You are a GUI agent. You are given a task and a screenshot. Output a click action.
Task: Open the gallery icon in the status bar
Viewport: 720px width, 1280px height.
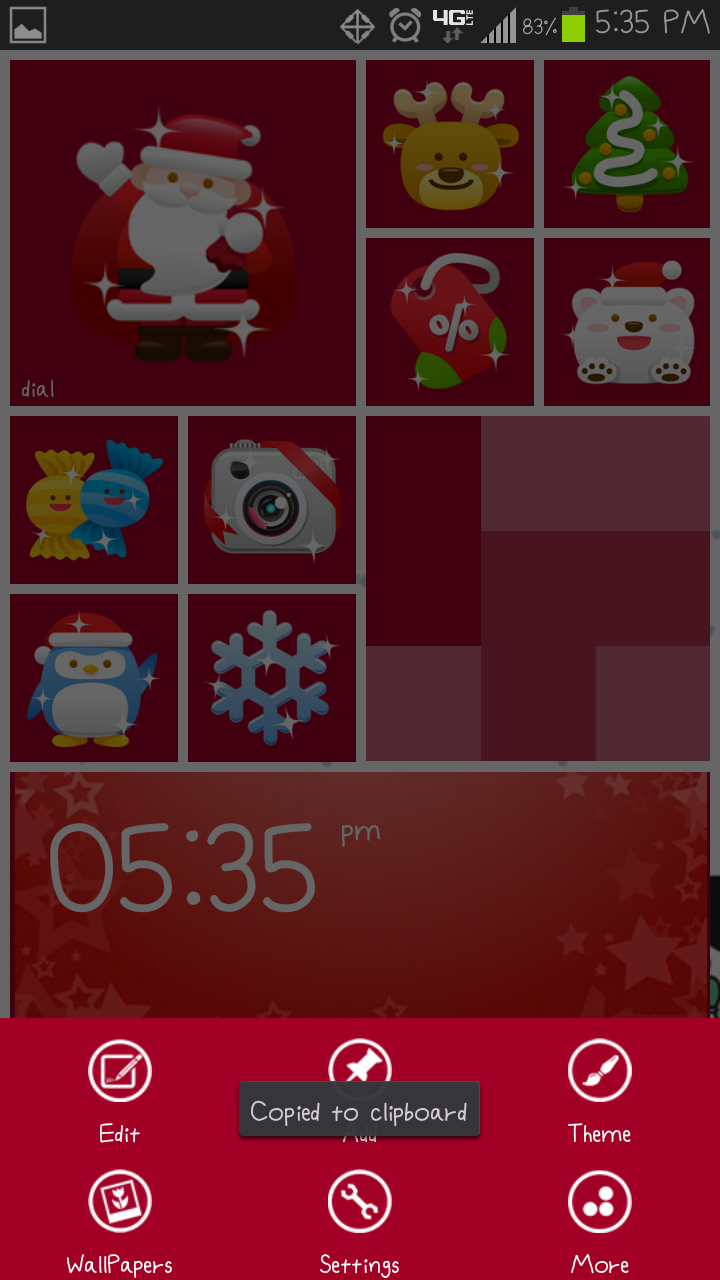coord(27,24)
